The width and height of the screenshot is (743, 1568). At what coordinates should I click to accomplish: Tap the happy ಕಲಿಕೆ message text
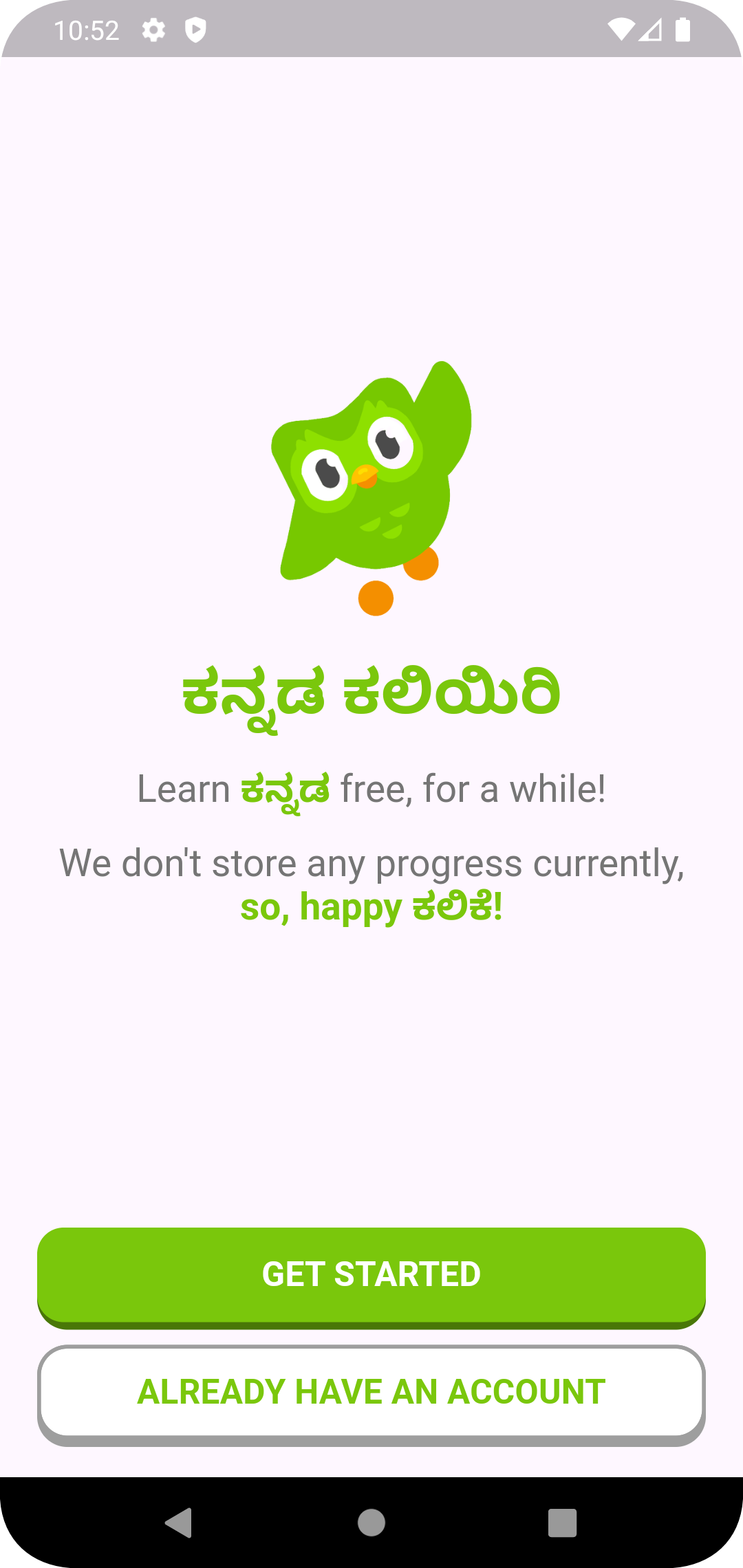pos(371,906)
